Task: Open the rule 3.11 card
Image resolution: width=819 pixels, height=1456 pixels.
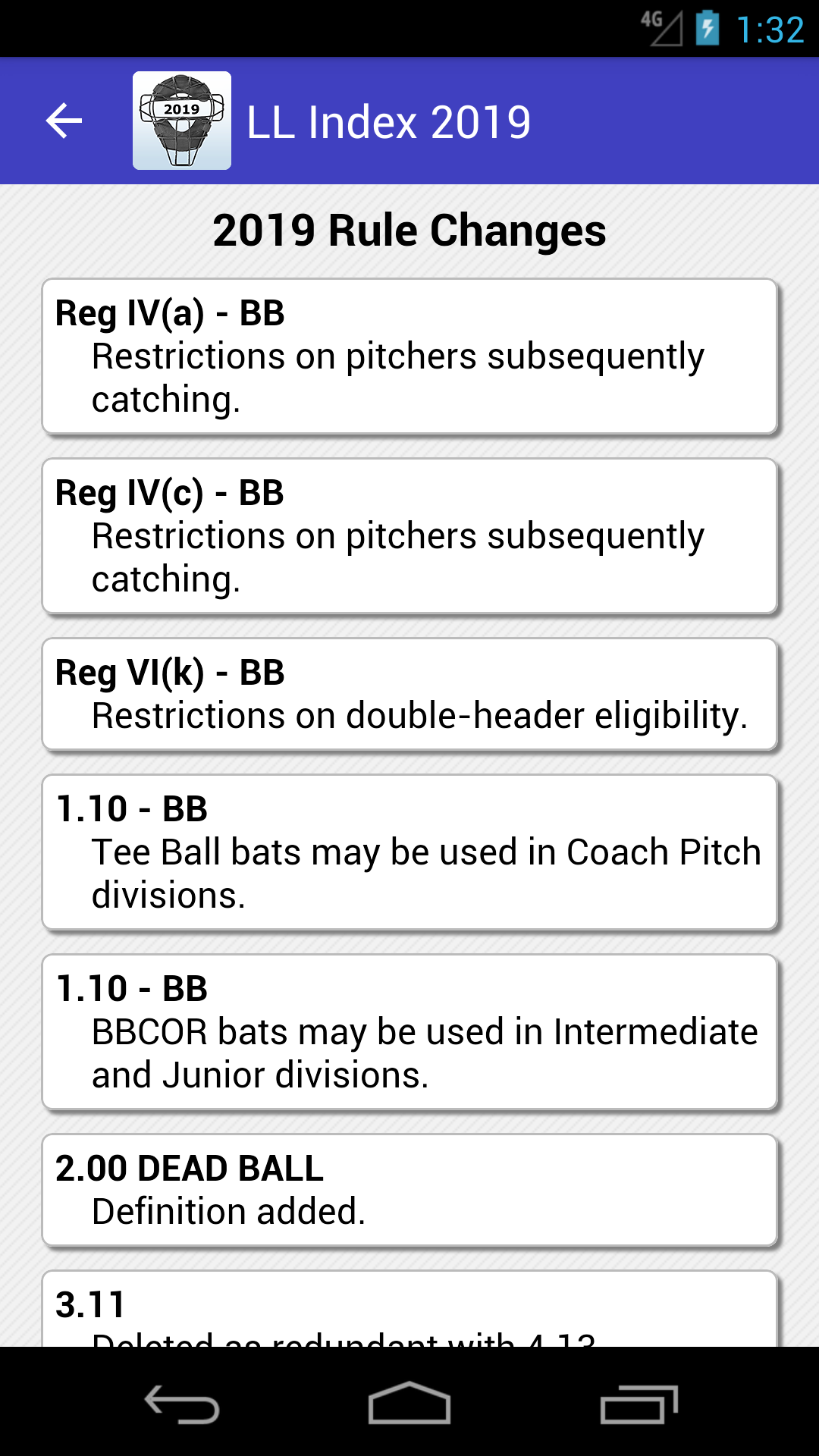Action: click(409, 1309)
